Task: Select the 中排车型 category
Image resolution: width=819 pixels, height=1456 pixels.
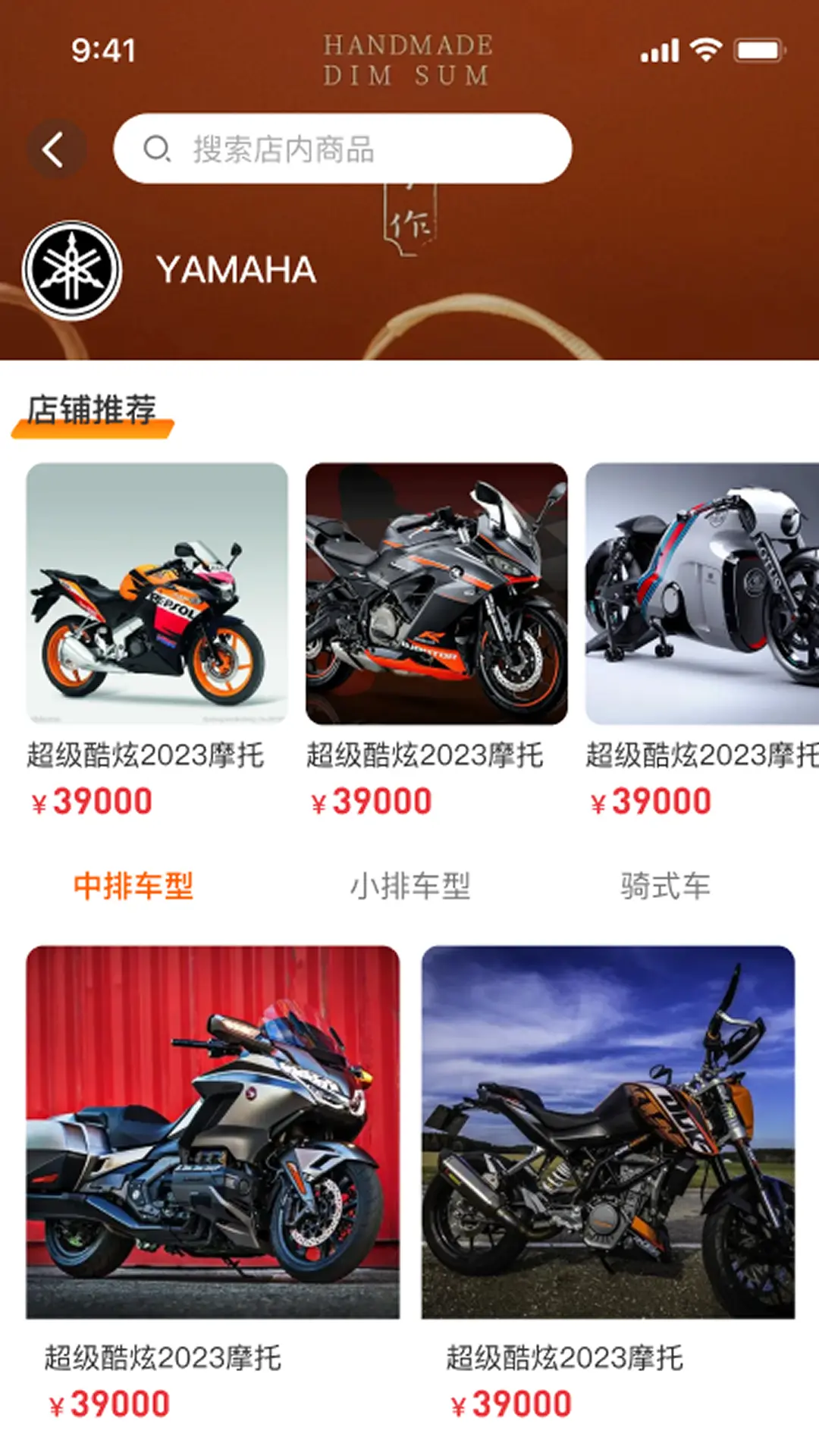Action: (133, 884)
